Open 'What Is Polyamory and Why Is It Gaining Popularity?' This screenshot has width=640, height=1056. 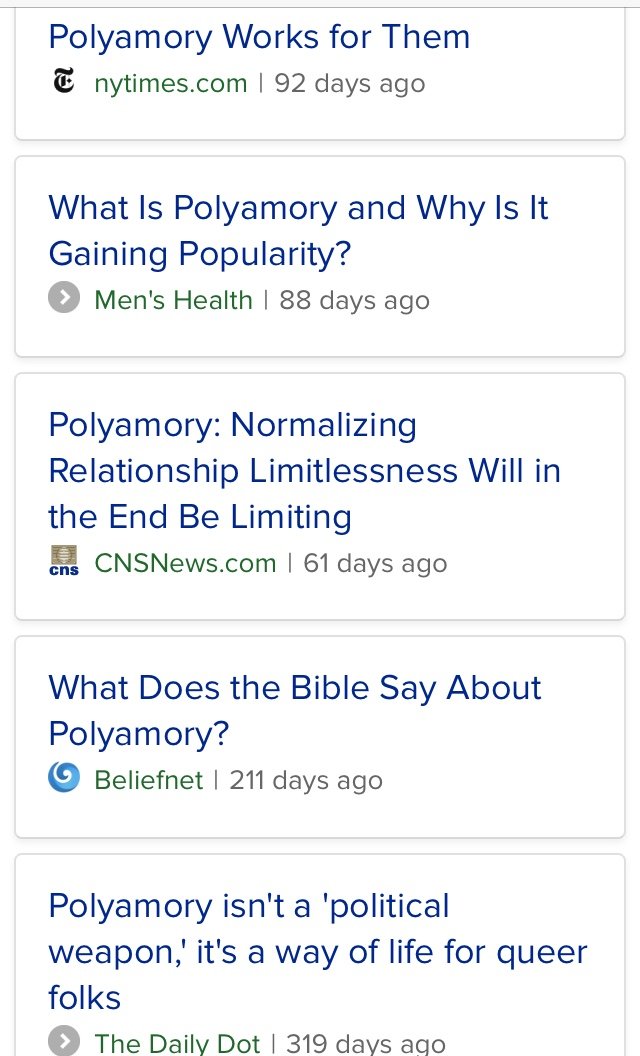(x=298, y=230)
